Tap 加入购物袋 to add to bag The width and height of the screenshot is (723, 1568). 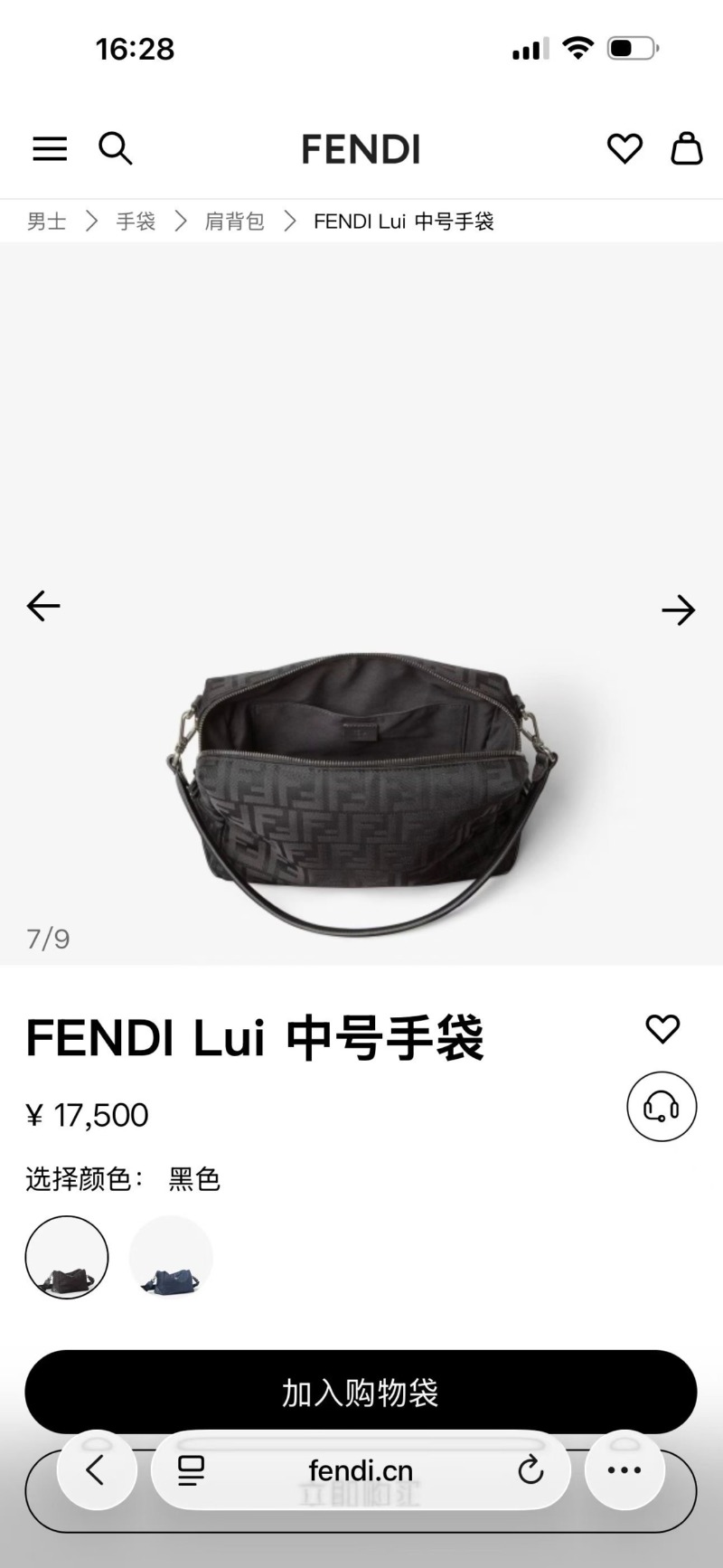(x=361, y=1392)
